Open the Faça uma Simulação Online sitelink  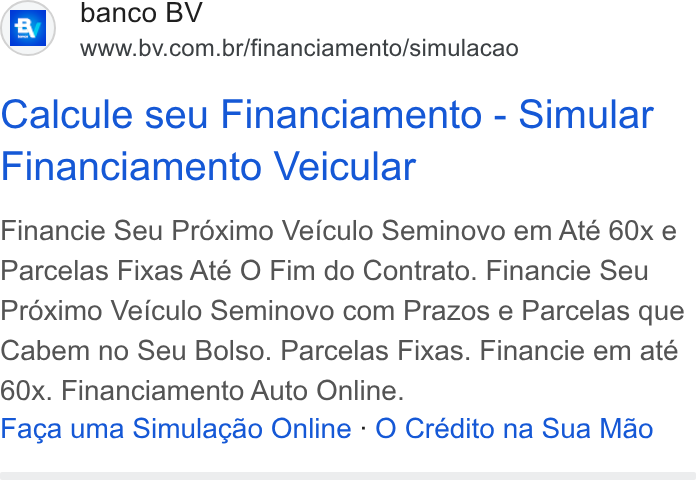click(176, 429)
